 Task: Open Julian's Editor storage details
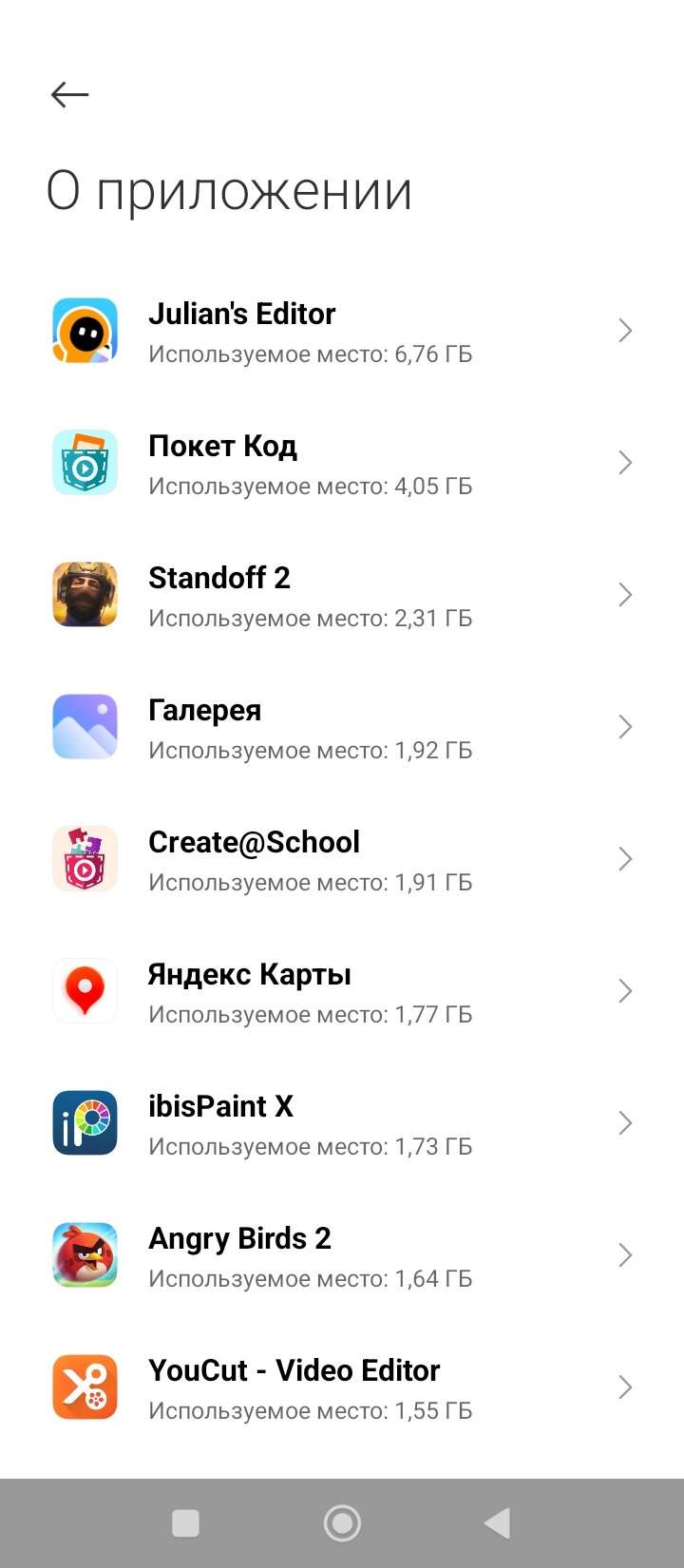[342, 332]
